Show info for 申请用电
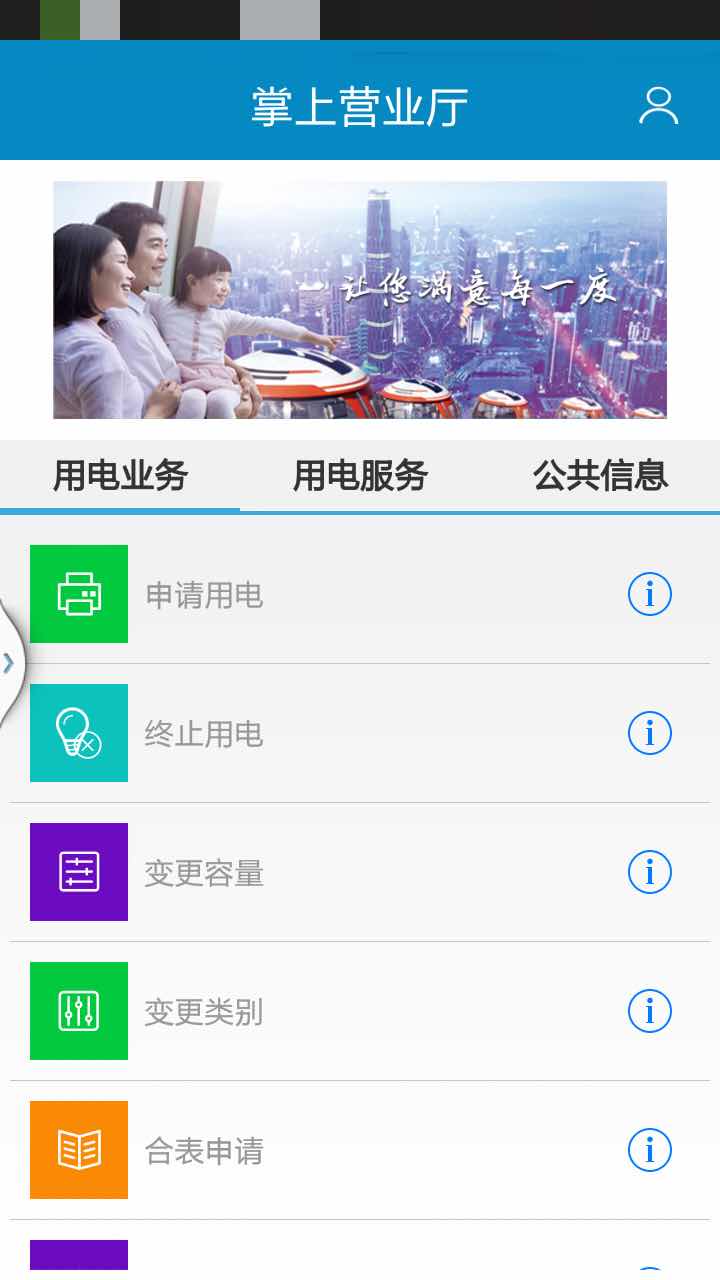This screenshot has height=1280, width=720. pyautogui.click(x=650, y=595)
